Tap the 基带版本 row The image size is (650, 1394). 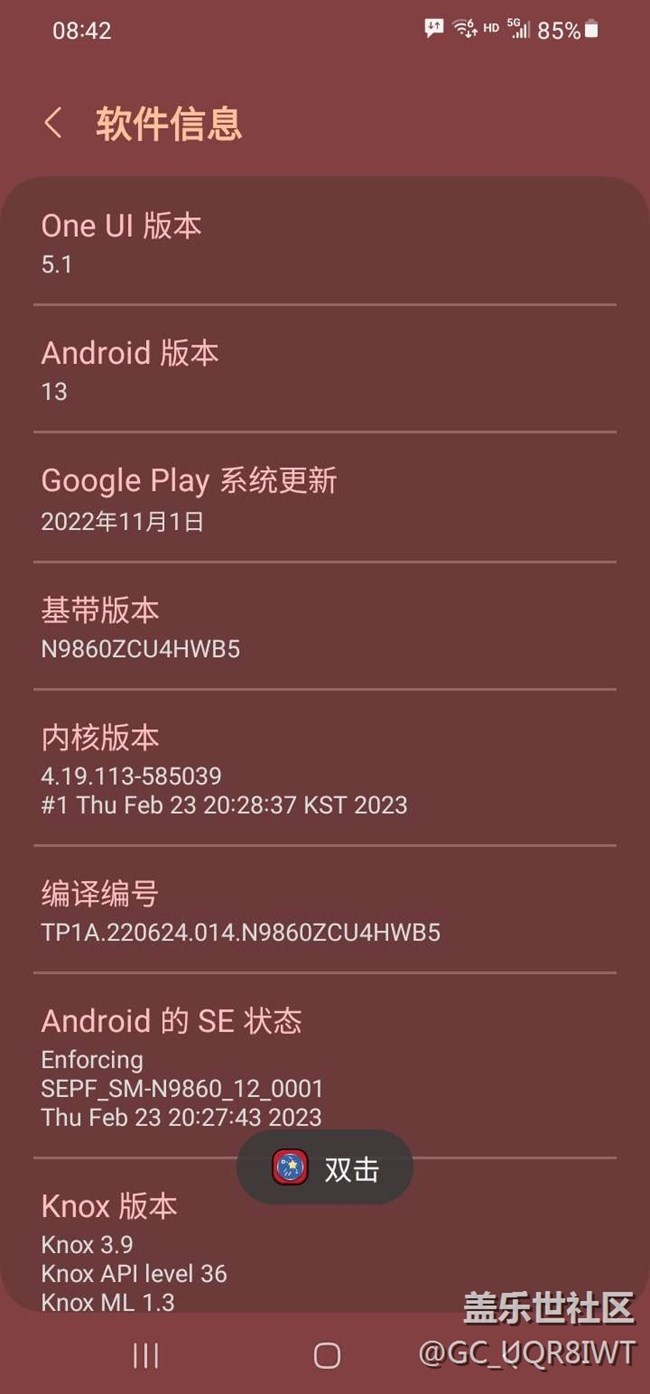click(325, 626)
